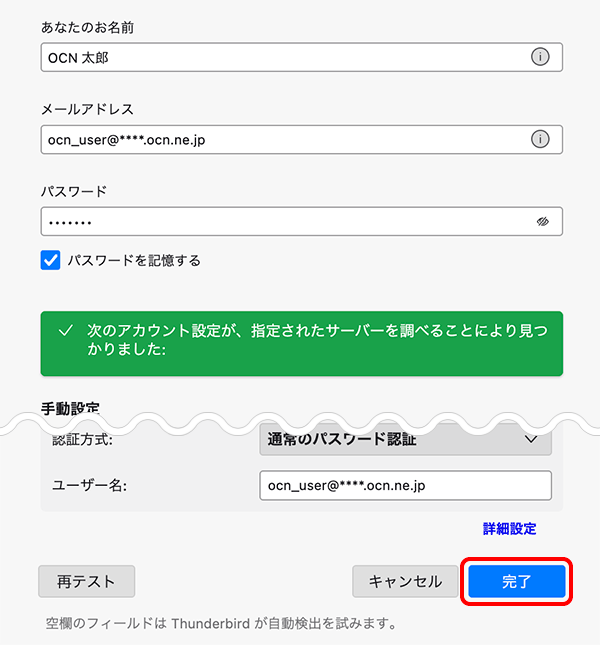
Task: Expand the 認証方式 dropdown
Action: tap(405, 440)
